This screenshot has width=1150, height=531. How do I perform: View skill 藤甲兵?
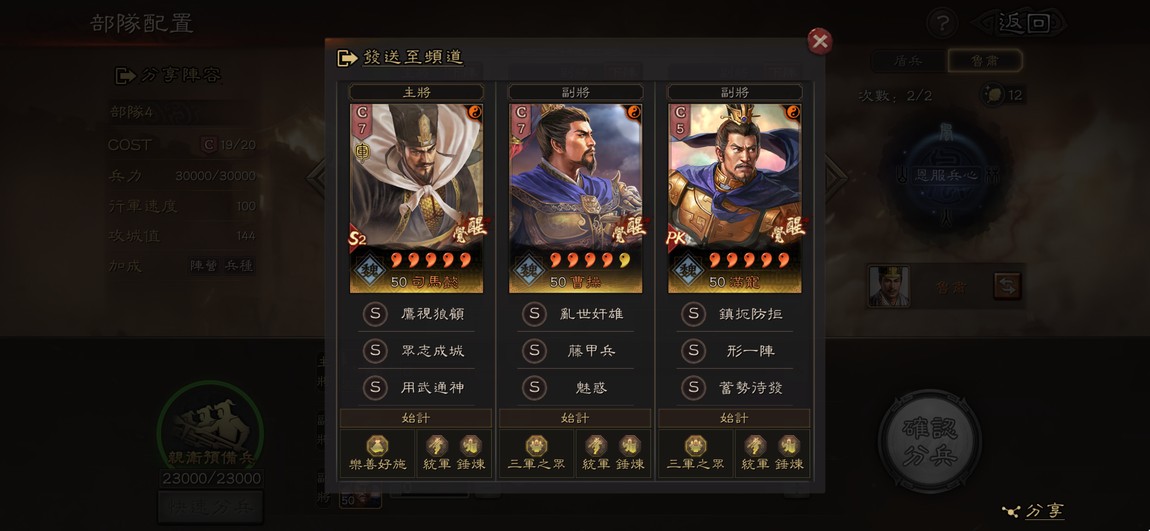(575, 351)
